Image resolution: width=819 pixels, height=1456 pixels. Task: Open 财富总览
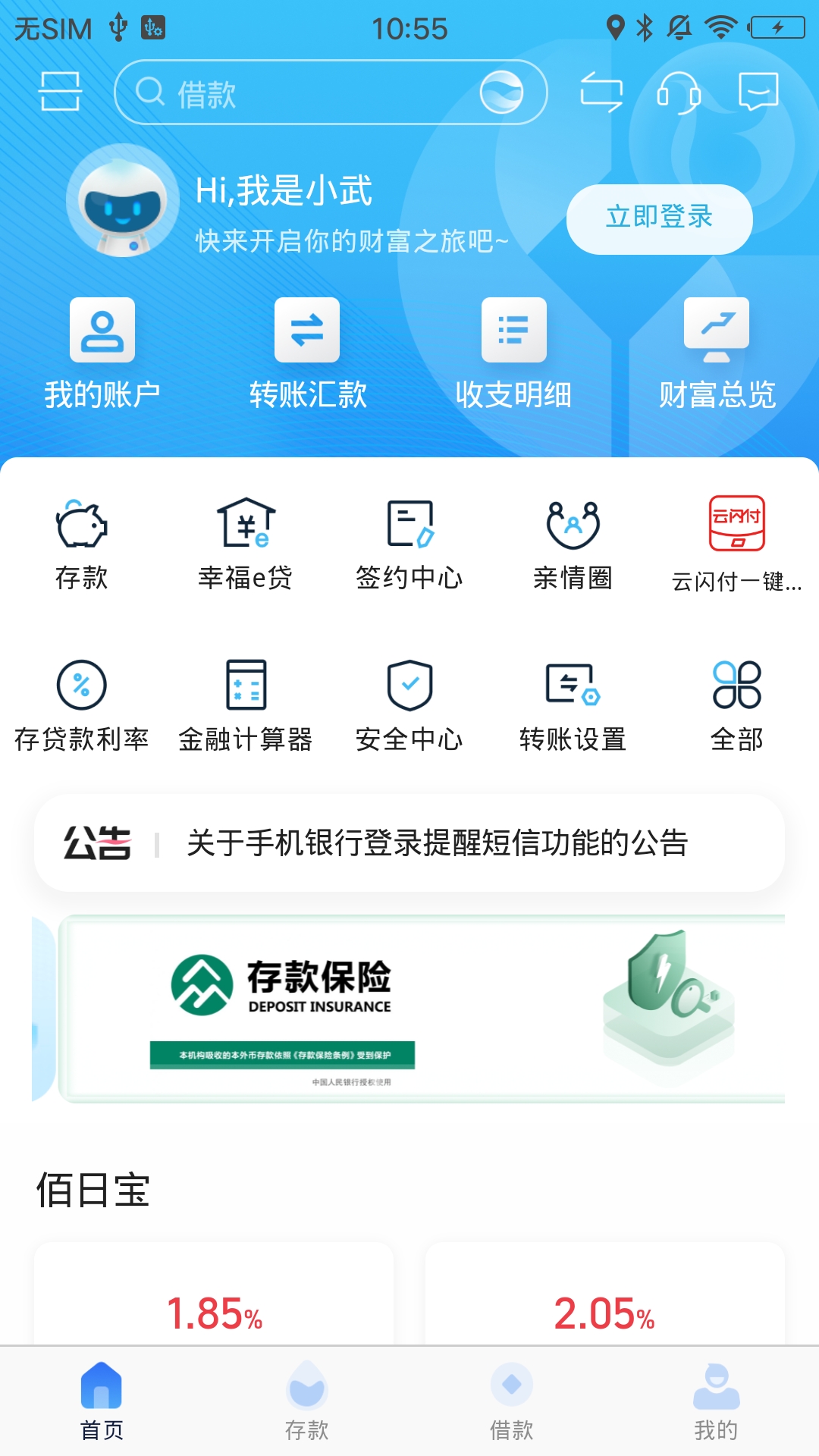pyautogui.click(x=717, y=353)
